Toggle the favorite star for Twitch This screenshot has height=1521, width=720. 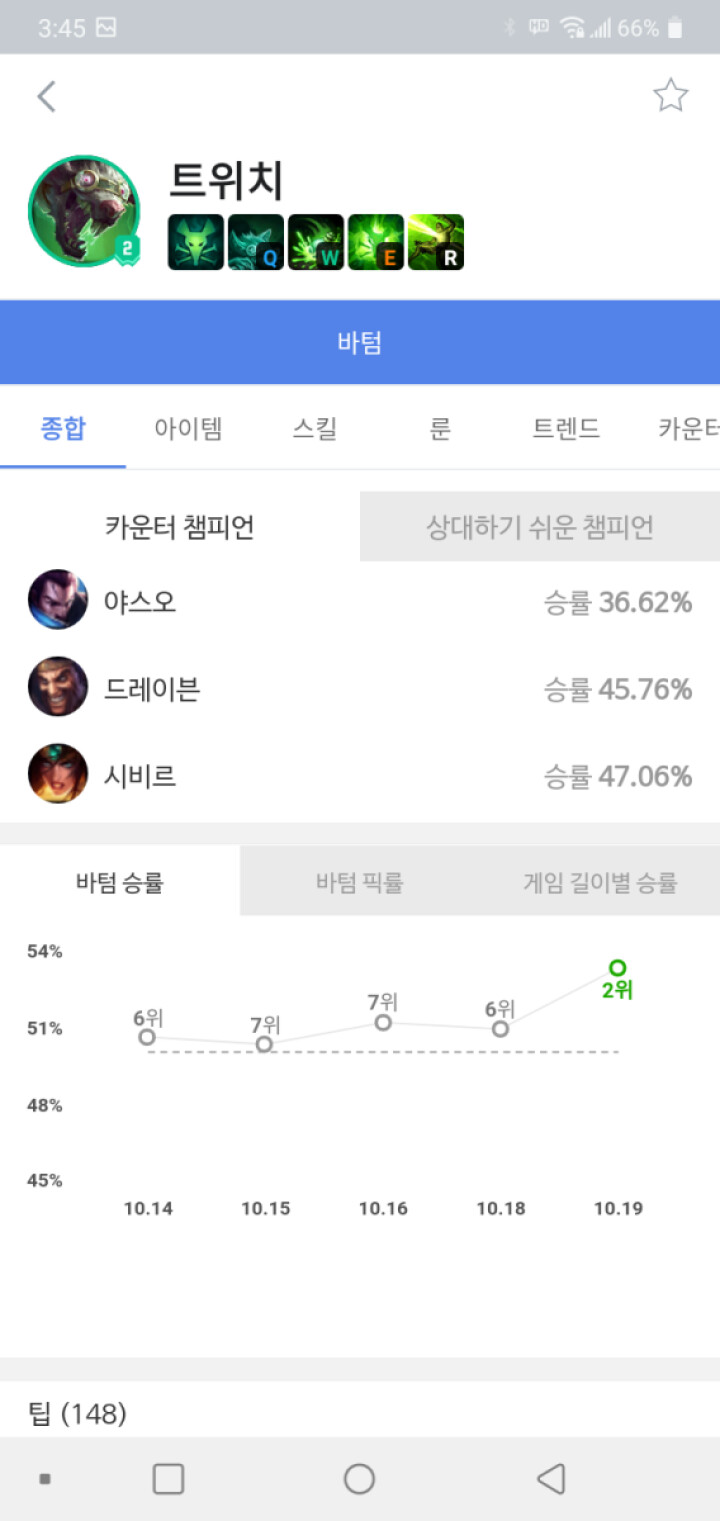pyautogui.click(x=671, y=95)
